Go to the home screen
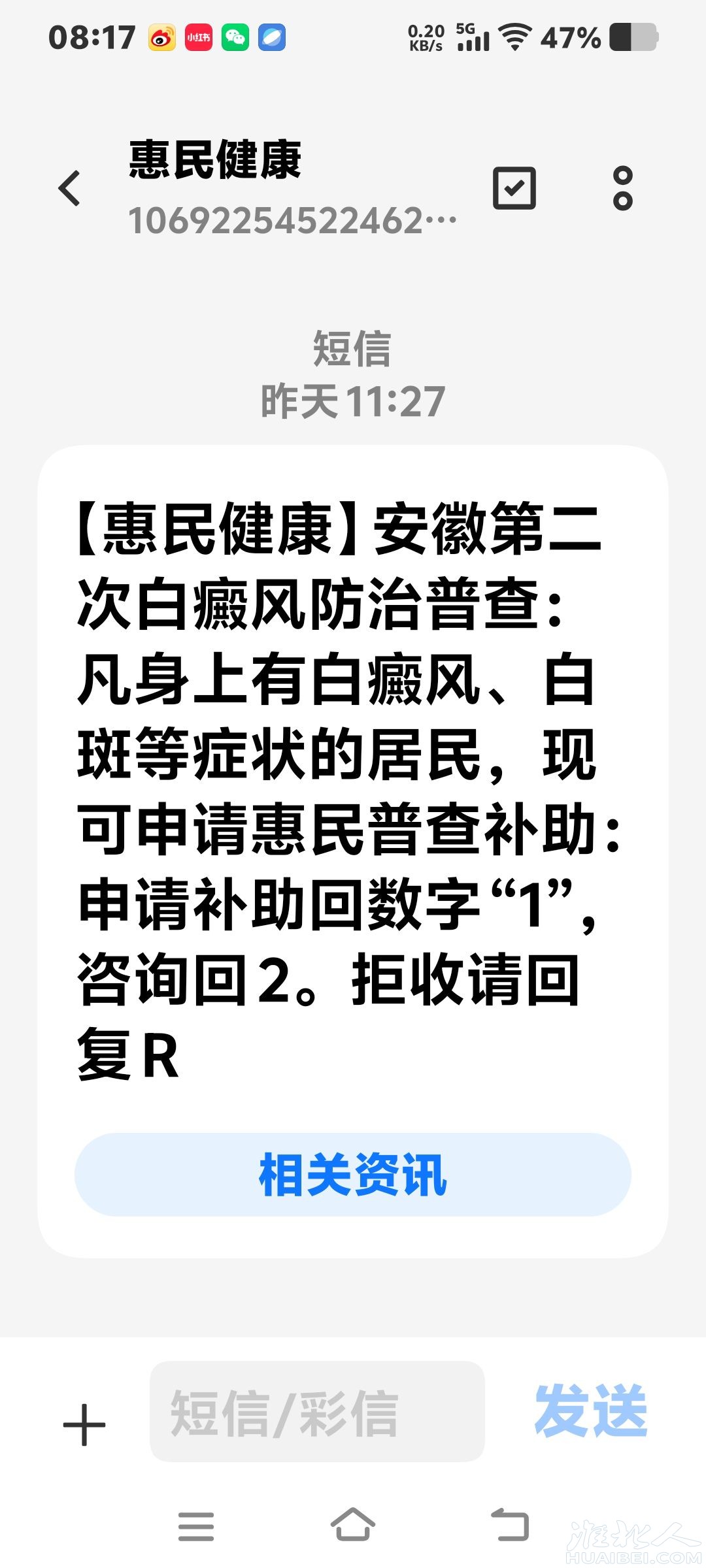The height and width of the screenshot is (1568, 706). 353,1526
